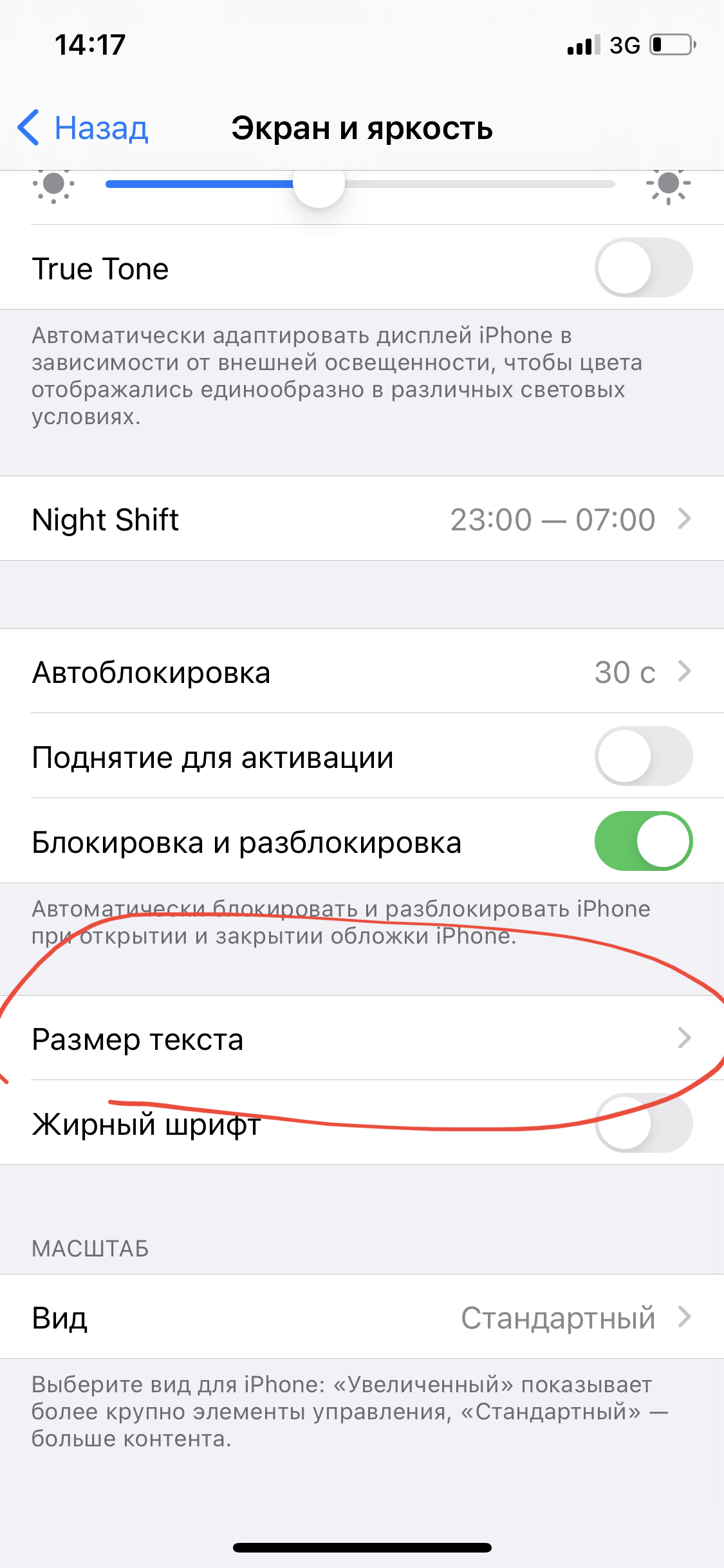Go back via the Назад button
Screen dimensions: 724x1568
84,128
